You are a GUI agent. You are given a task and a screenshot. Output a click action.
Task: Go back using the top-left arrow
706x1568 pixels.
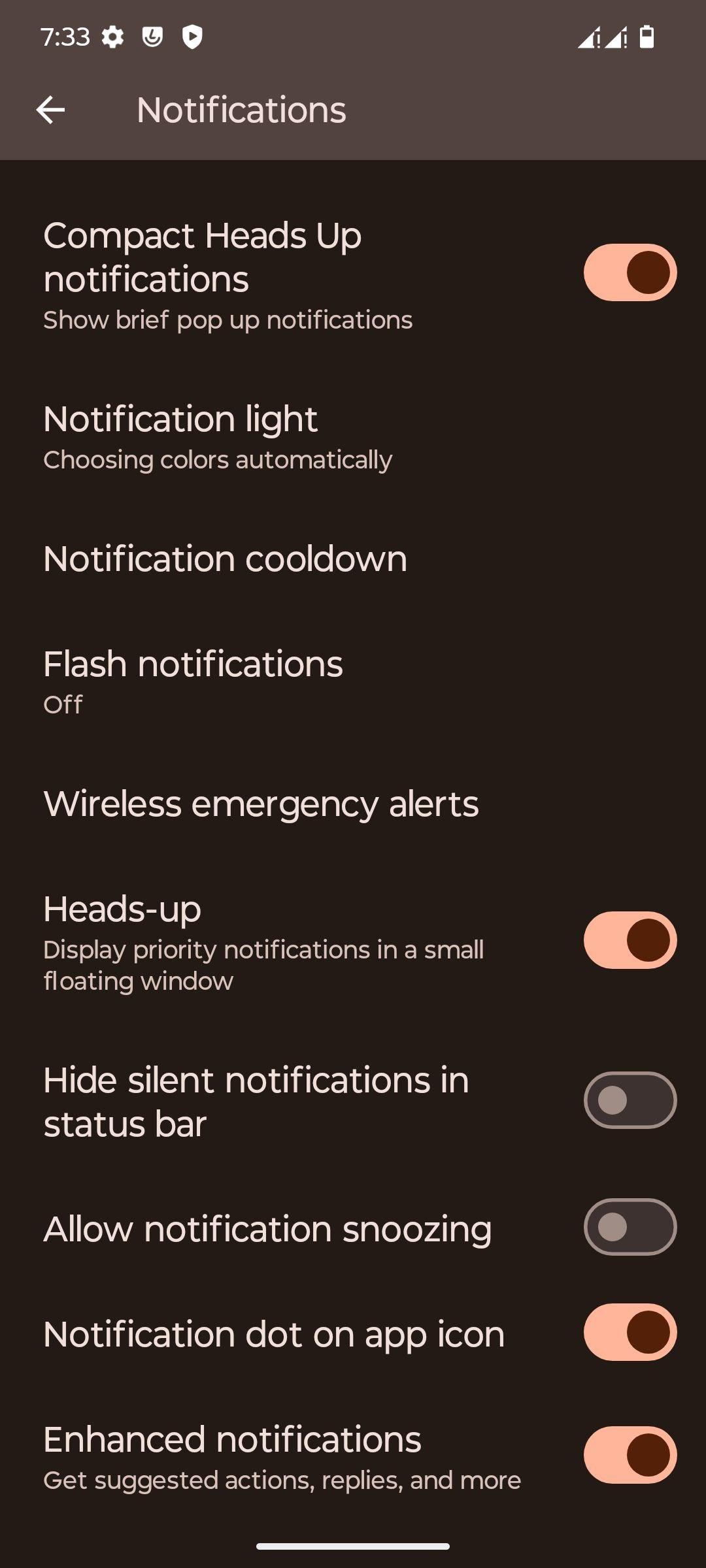pos(50,110)
